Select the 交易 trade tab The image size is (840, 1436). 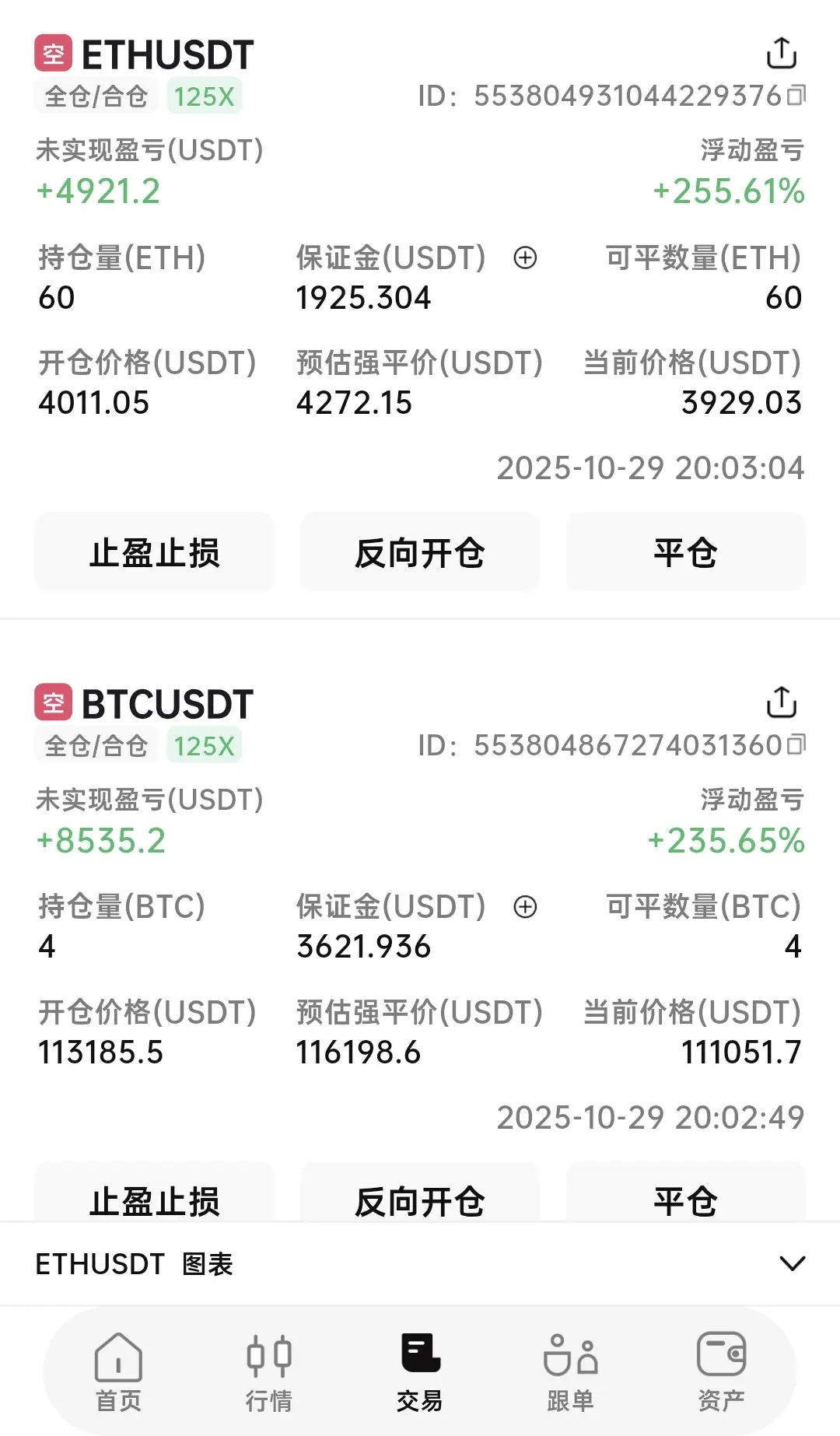coord(420,1372)
